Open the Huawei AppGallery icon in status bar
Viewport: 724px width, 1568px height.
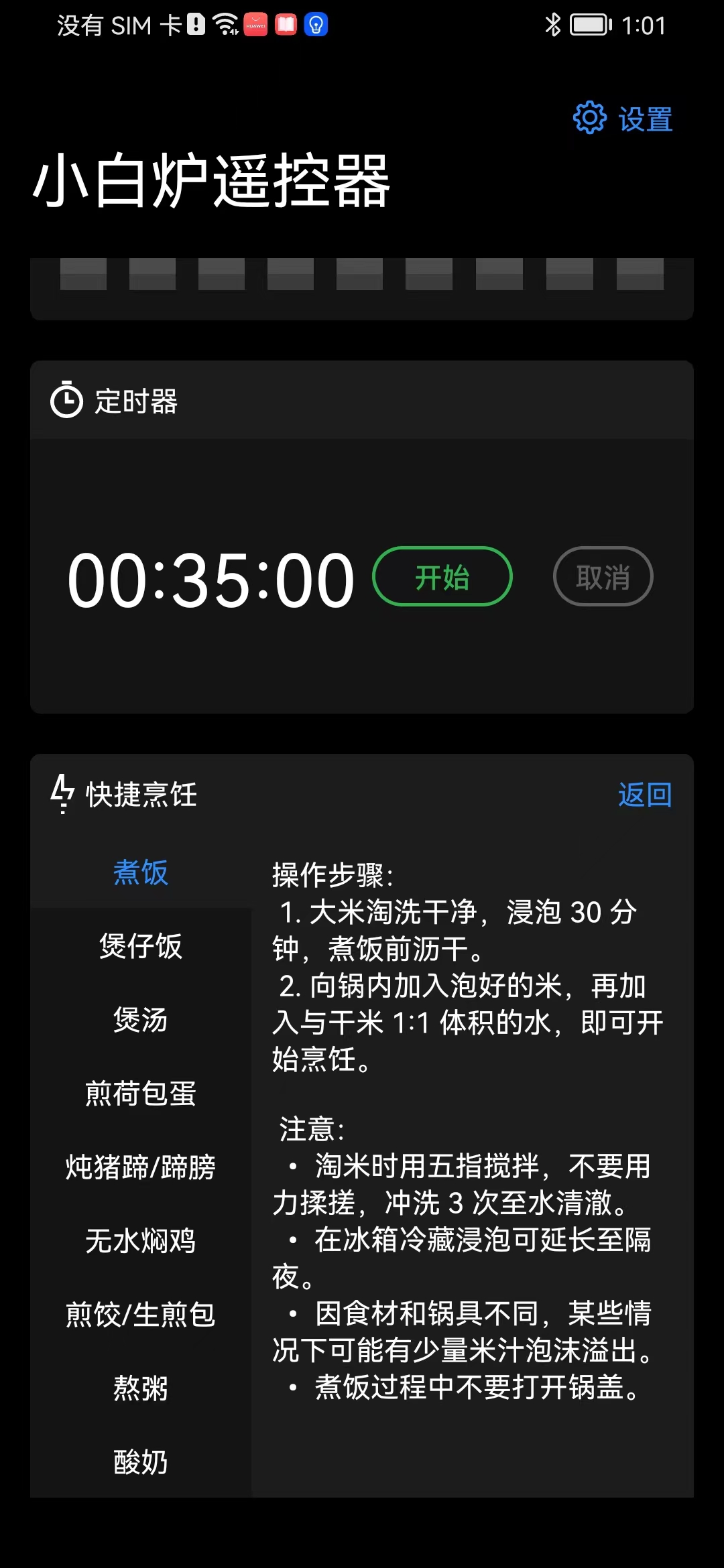(x=255, y=24)
